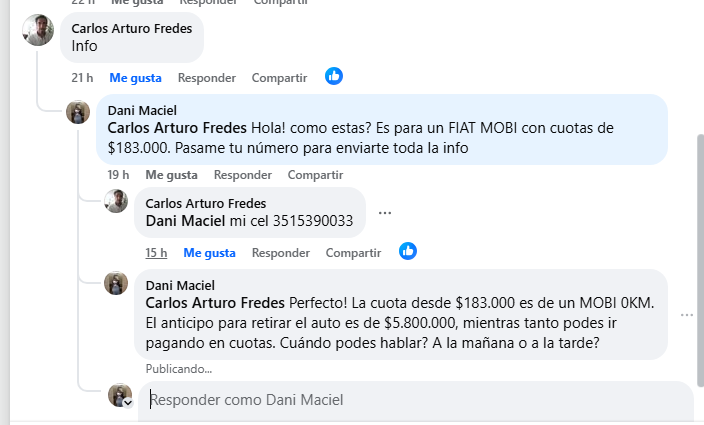Reply to Carlos Arturo Fredes' Info comment
704x425 pixels.
pyautogui.click(x=206, y=78)
